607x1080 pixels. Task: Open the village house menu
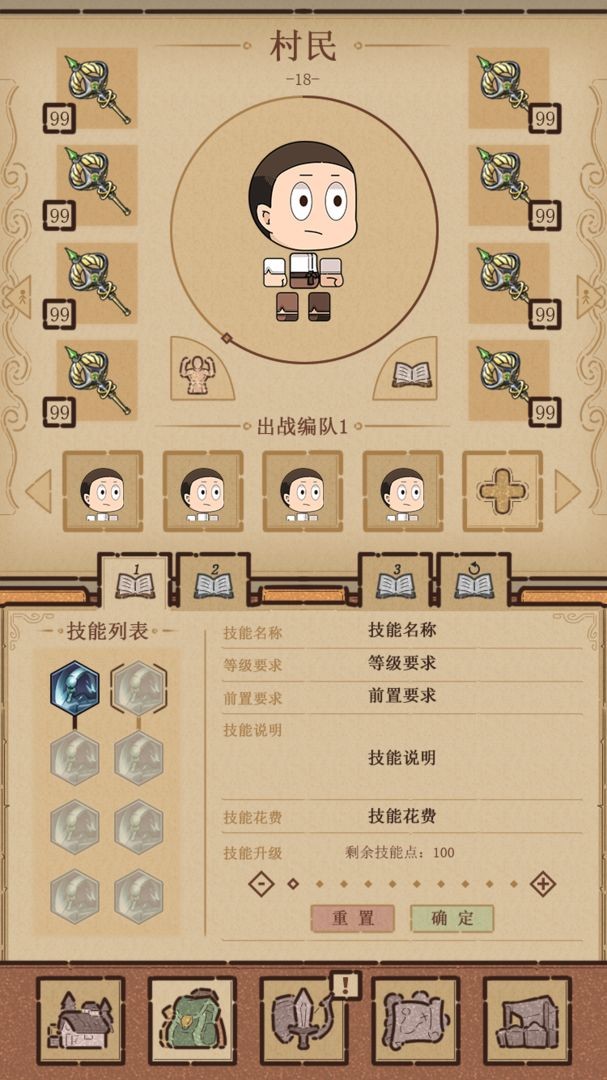[81, 1020]
